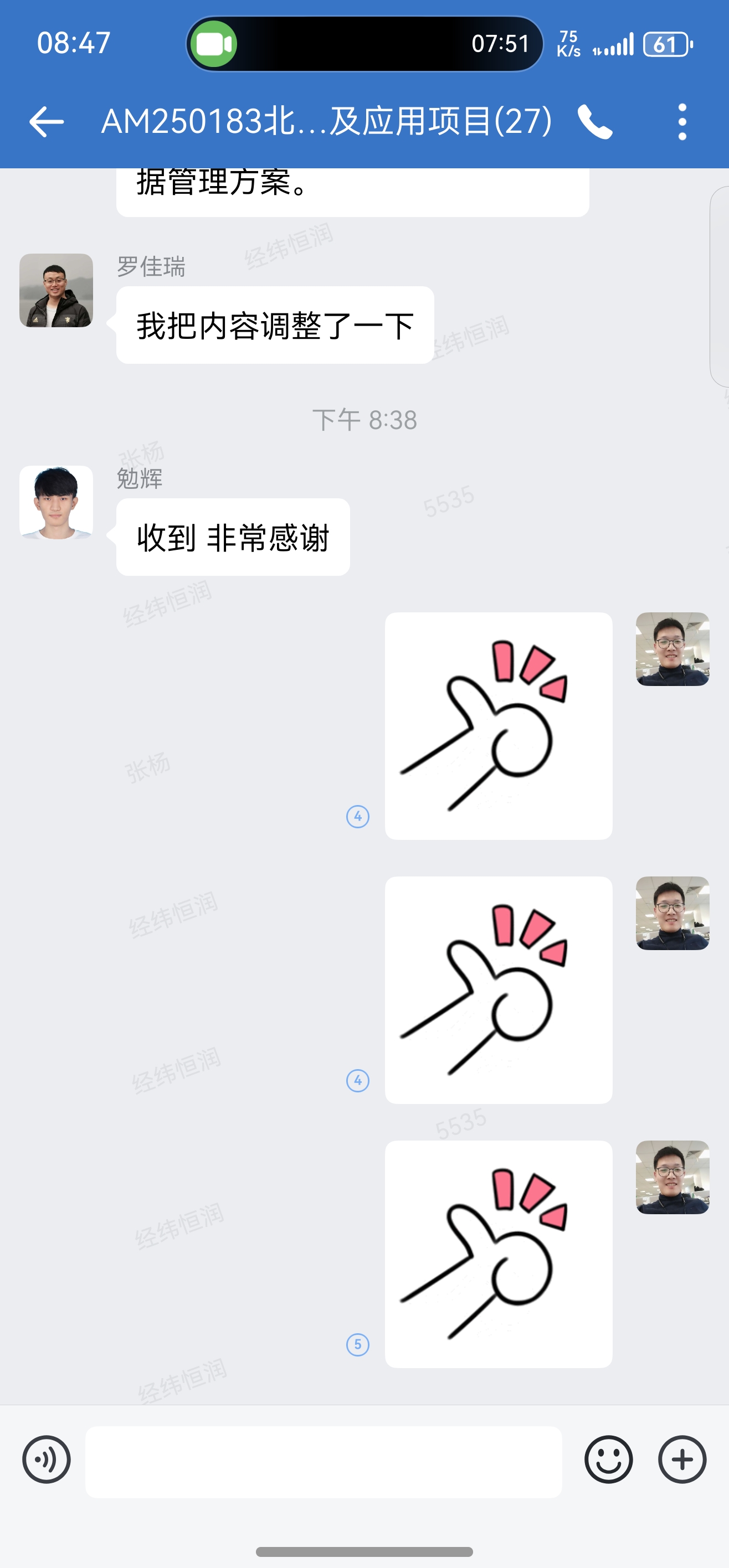The height and width of the screenshot is (1568, 729).
Task: Open 勉辉's profile avatar
Action: coord(56,502)
